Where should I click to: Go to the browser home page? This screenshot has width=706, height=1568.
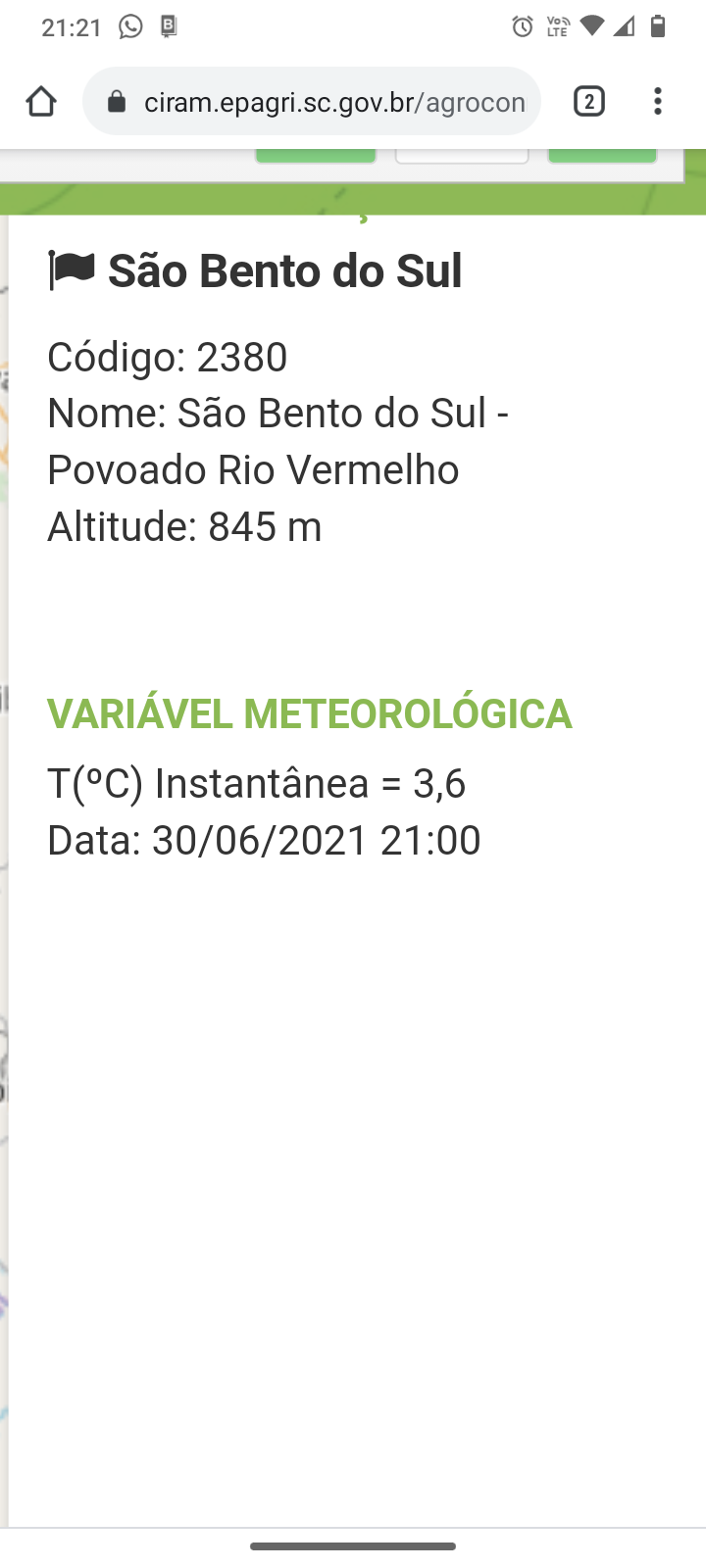click(x=41, y=102)
